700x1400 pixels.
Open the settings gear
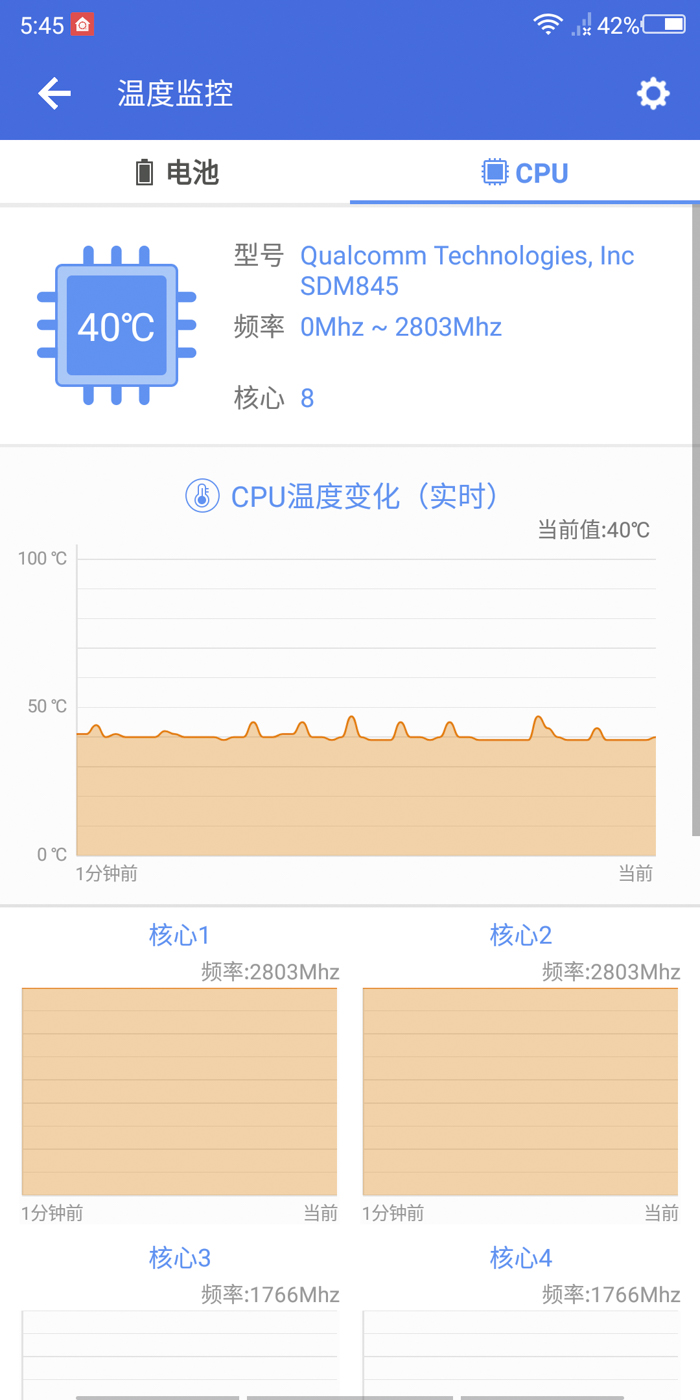point(653,94)
